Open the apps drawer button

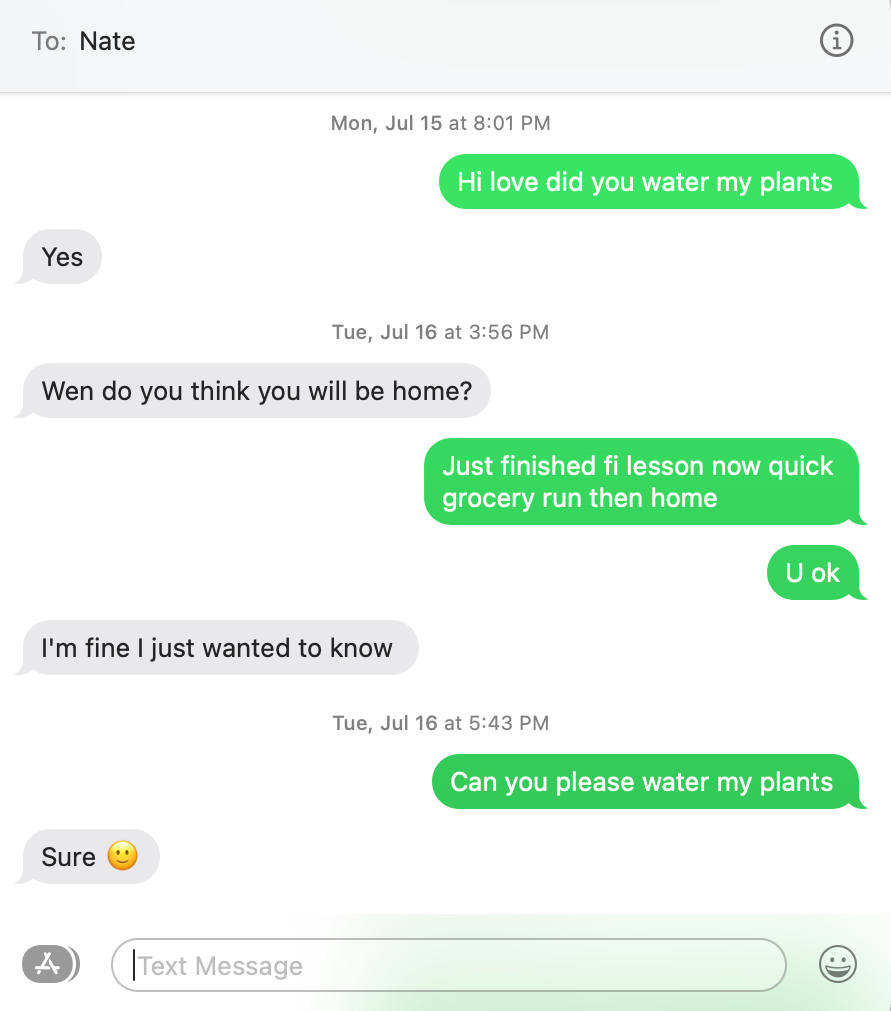click(x=48, y=964)
